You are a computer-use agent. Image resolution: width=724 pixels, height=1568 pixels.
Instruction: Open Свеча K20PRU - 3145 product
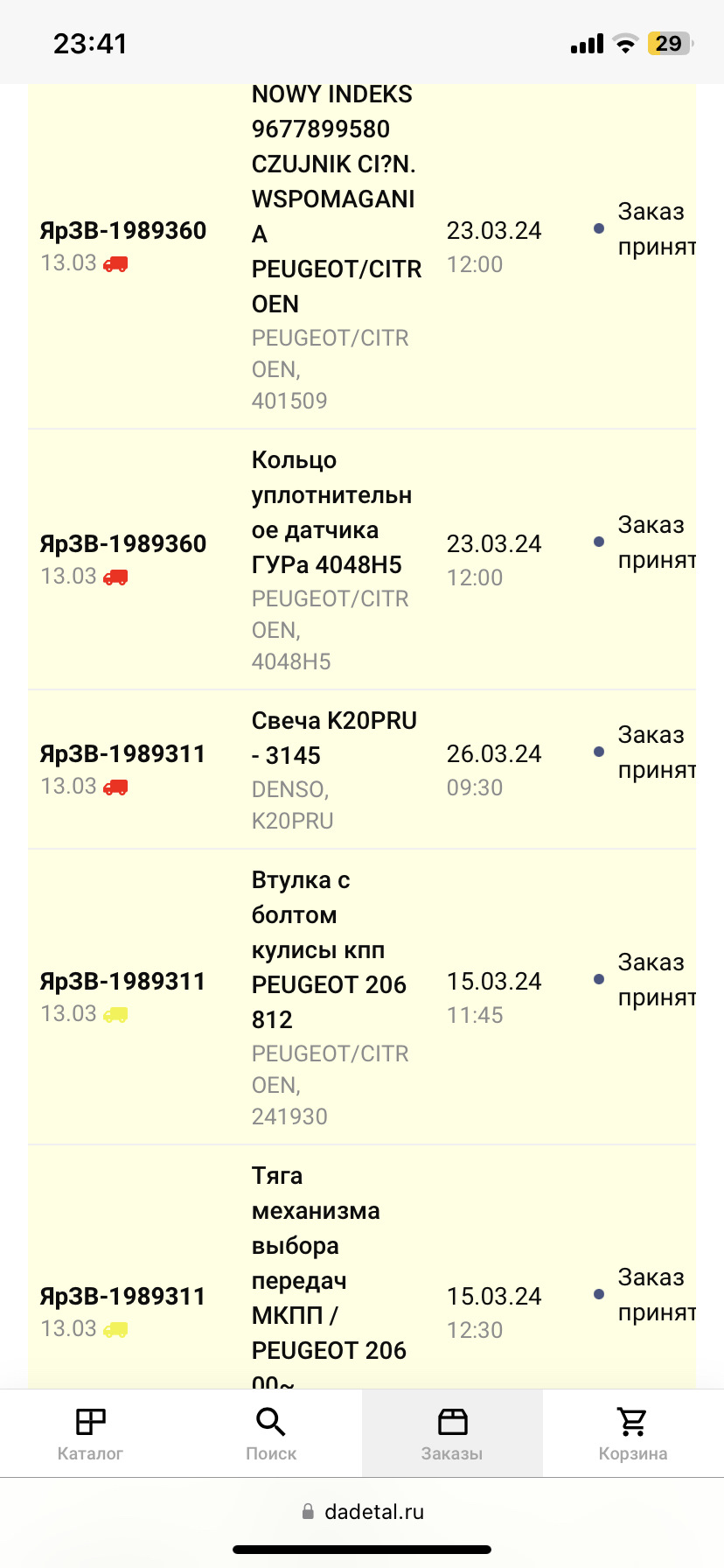click(x=332, y=737)
